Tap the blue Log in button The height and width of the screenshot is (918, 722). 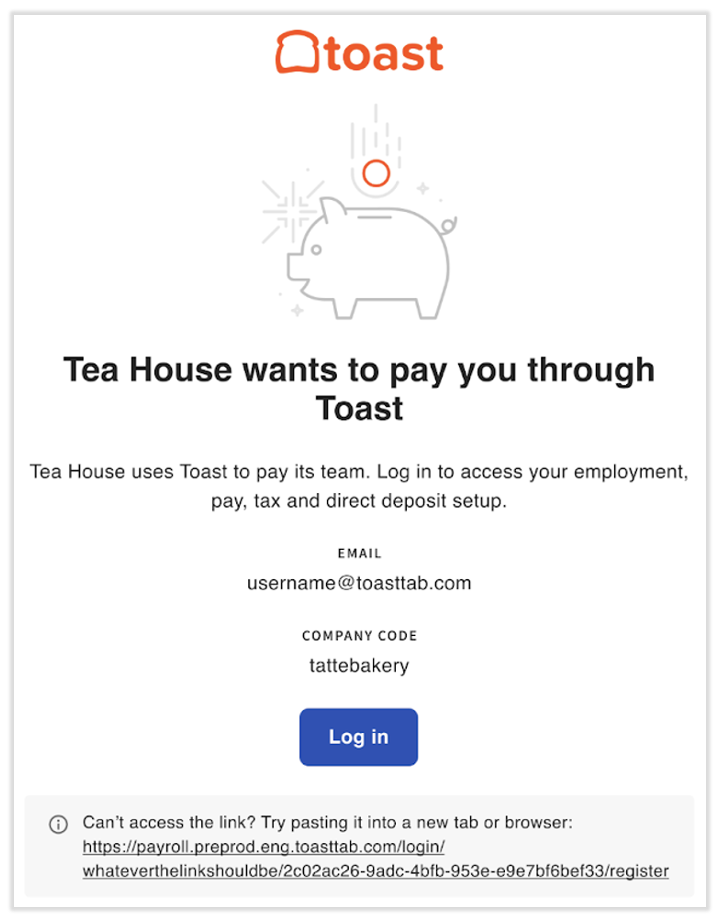(x=358, y=737)
